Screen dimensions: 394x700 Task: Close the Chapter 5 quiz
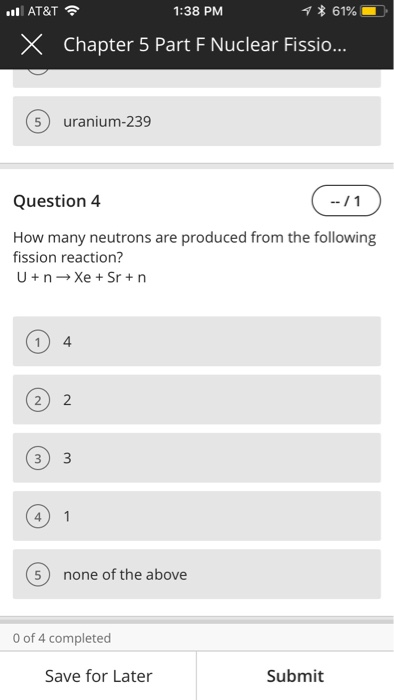[x=32, y=45]
